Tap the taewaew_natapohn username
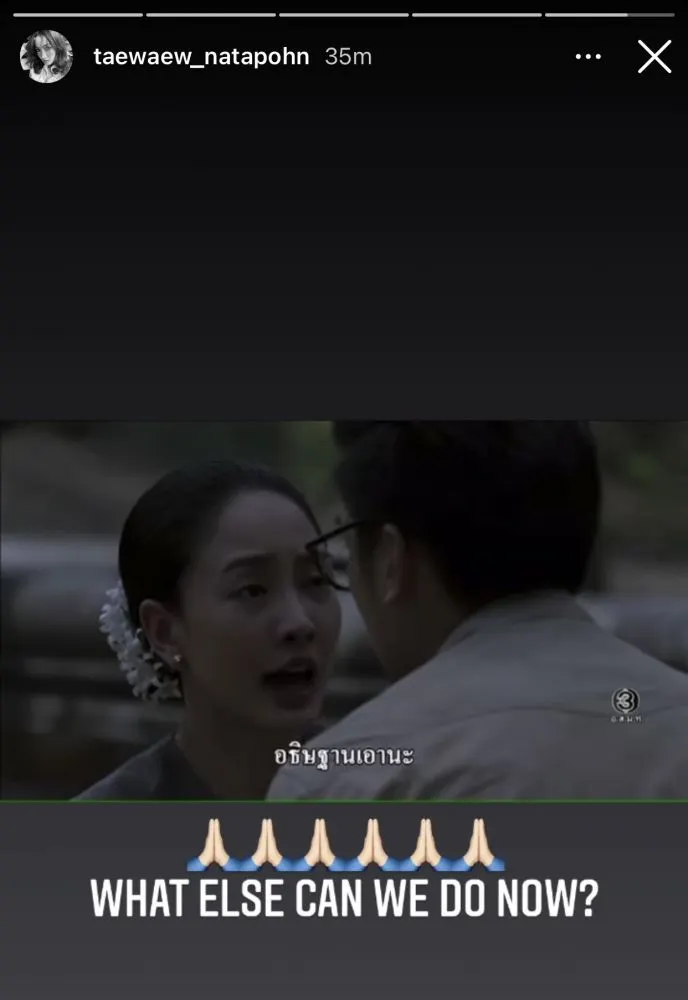Screen dimensions: 688x1000 [201, 57]
